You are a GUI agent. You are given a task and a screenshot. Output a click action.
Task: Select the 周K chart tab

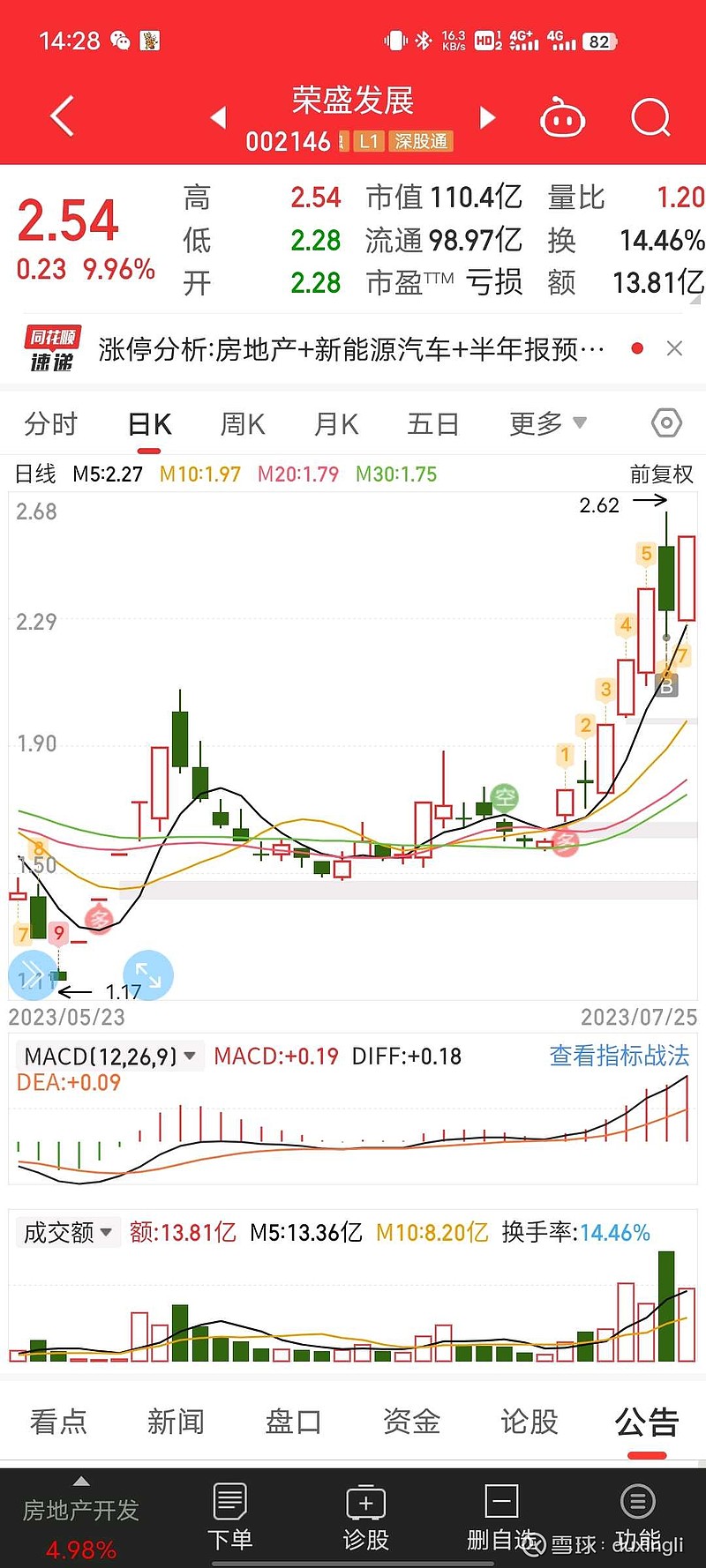[243, 424]
